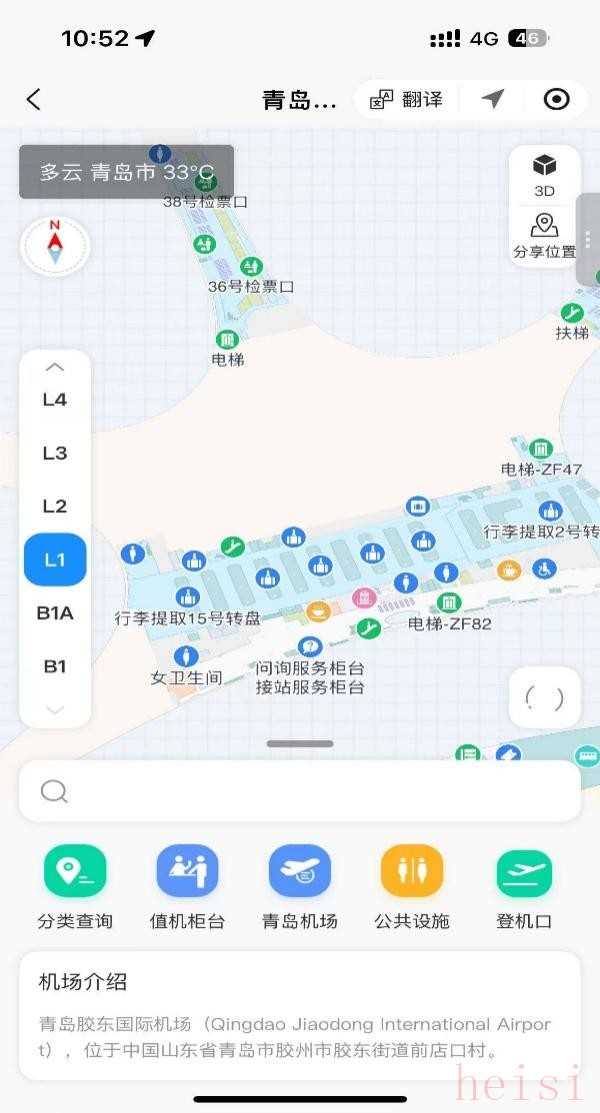Viewport: 600px width, 1113px height.
Task: Show higher floors with up chevron
Action: coord(55,367)
